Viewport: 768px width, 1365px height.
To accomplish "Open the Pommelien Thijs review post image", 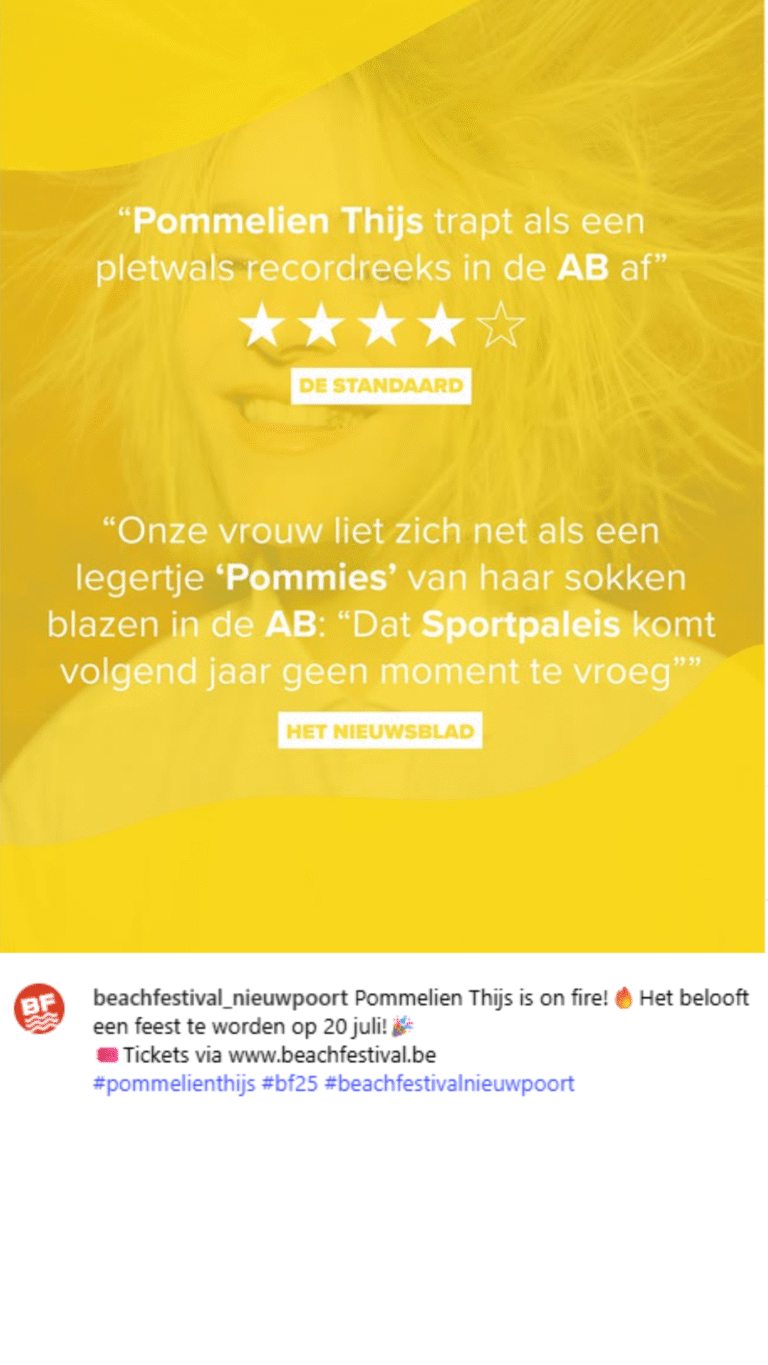I will coord(384,476).
